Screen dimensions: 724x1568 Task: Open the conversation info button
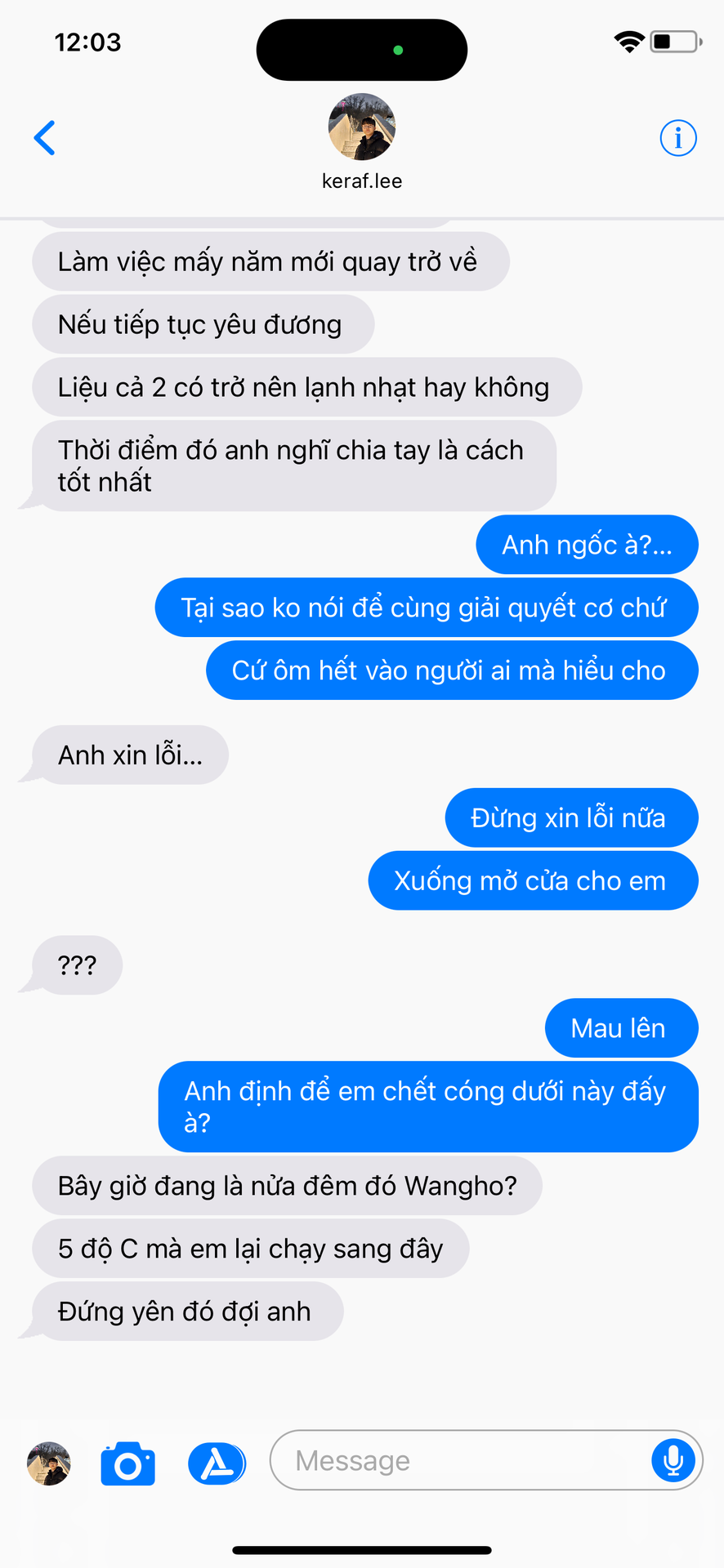click(678, 138)
